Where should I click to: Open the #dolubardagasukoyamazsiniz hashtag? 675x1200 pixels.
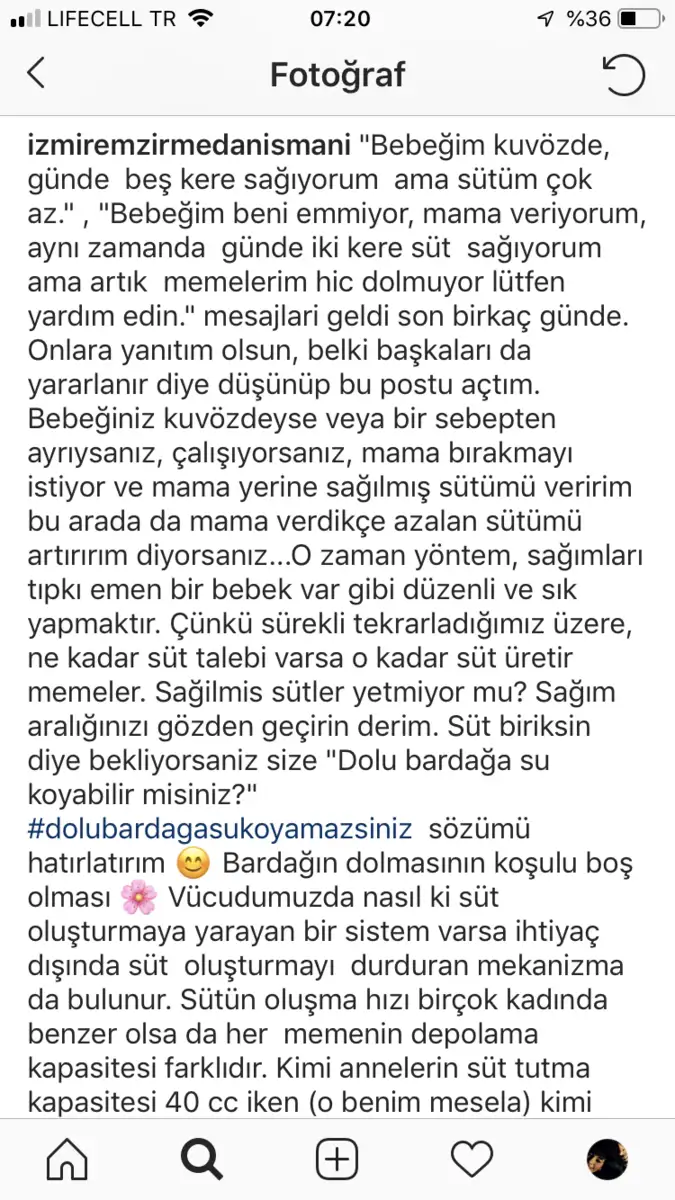pos(218,829)
